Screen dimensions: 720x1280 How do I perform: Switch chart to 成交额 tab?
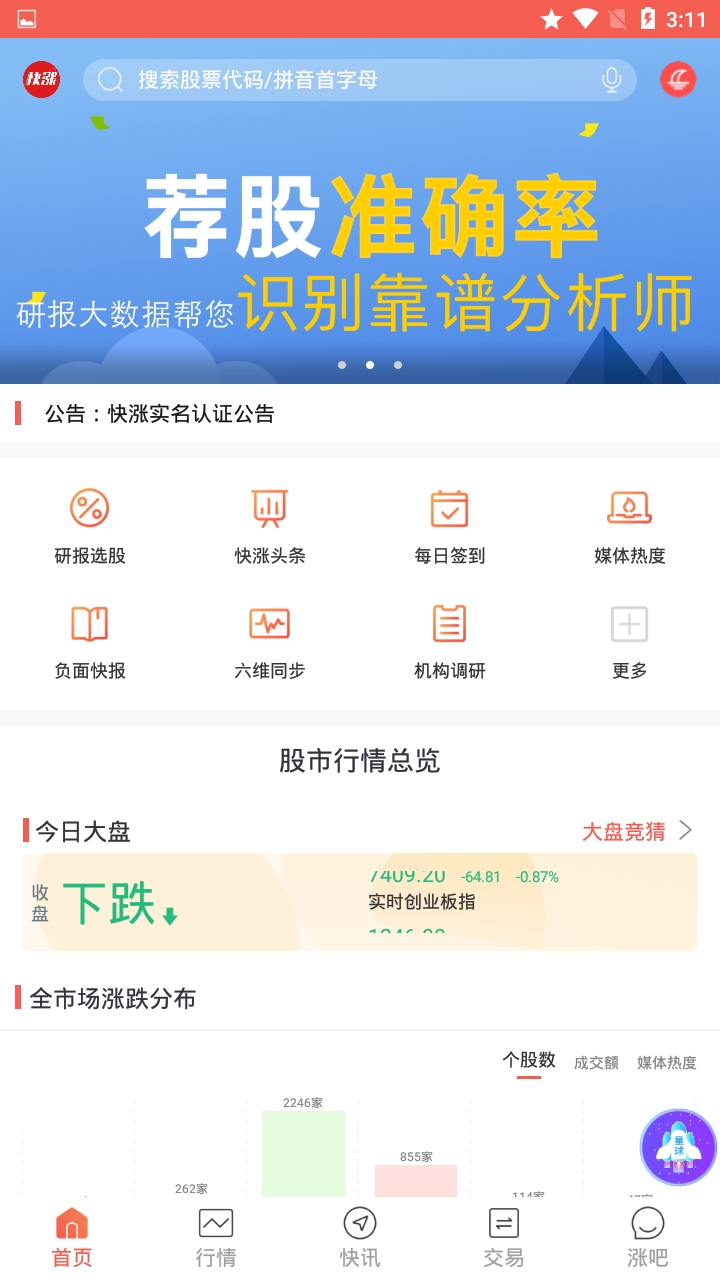(x=596, y=1063)
